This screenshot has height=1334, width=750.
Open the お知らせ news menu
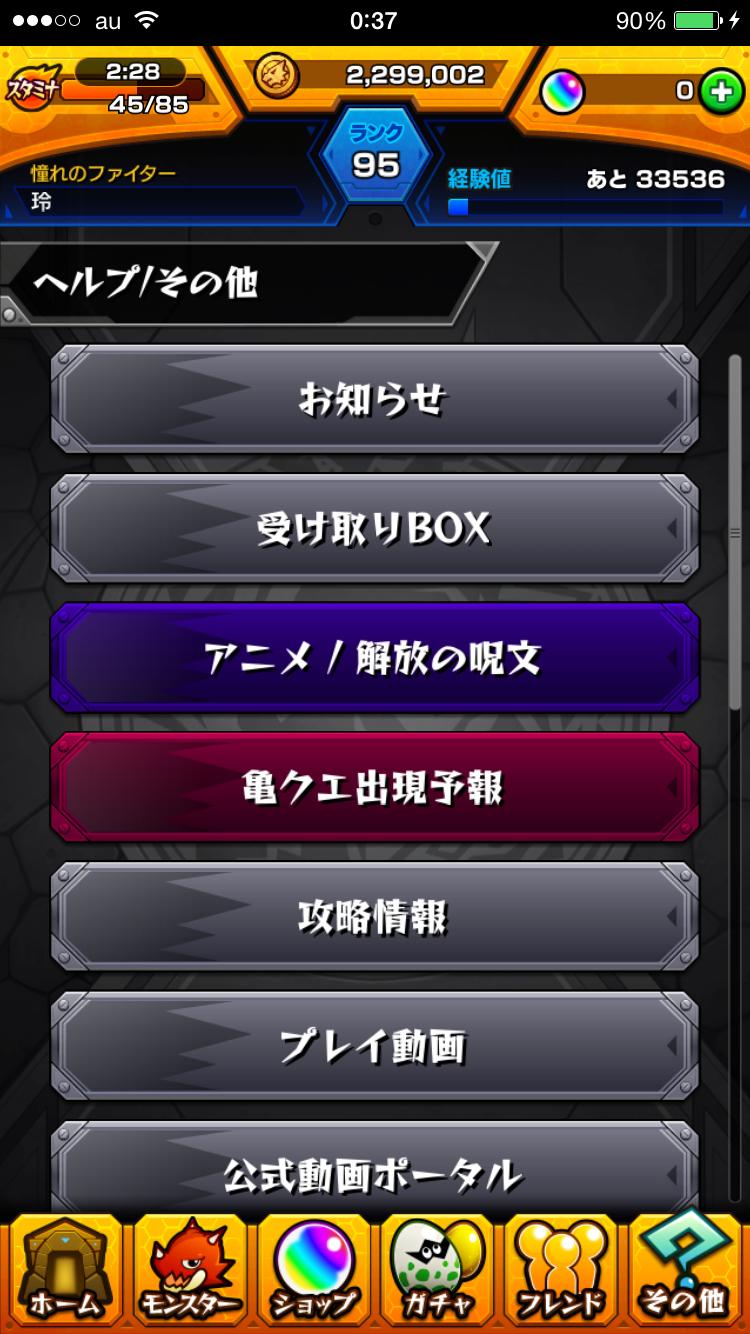tap(375, 400)
